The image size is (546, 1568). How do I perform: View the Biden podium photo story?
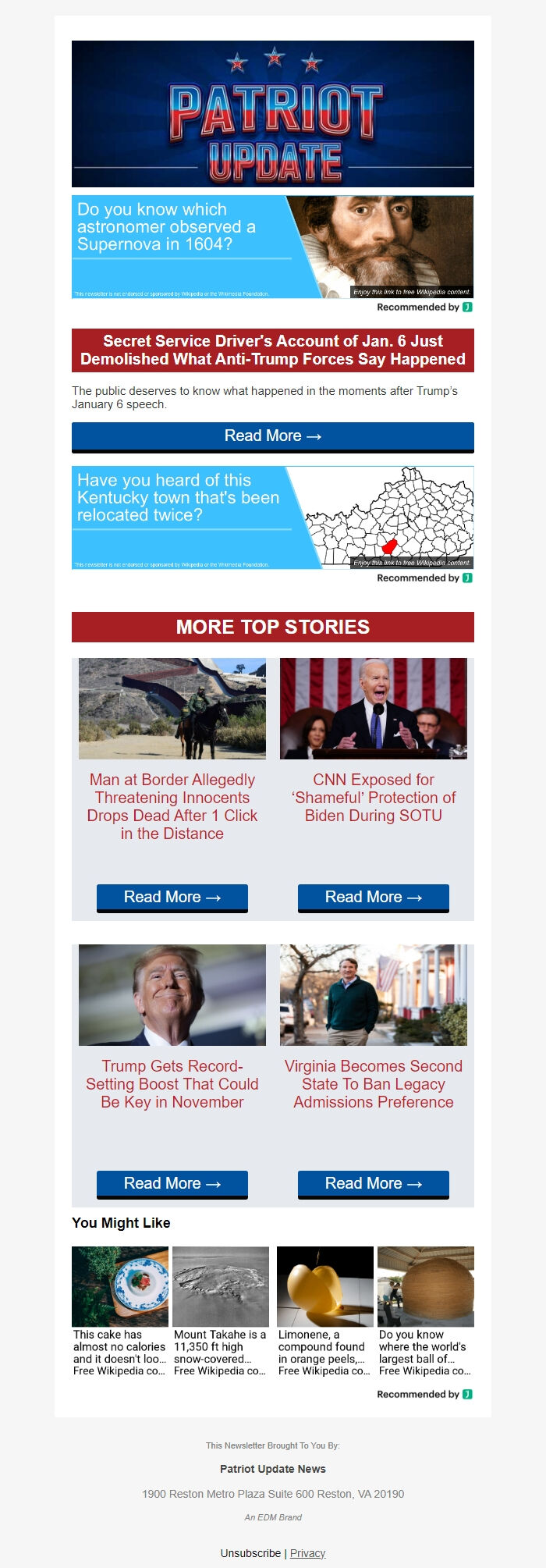(373, 709)
